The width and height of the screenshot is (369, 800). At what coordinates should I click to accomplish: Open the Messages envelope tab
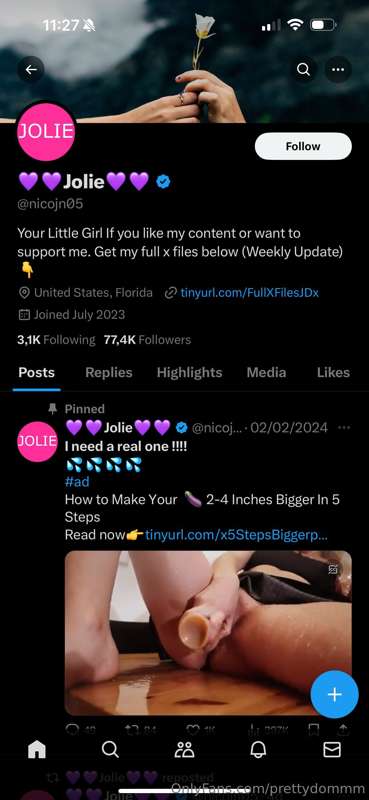(x=332, y=749)
